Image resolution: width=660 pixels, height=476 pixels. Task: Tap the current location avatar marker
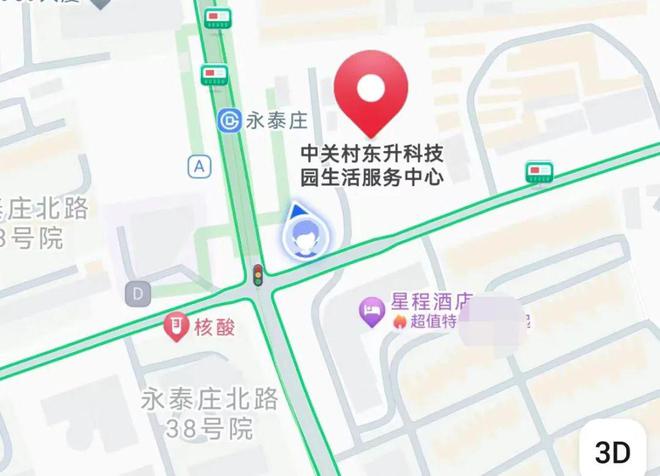point(304,239)
